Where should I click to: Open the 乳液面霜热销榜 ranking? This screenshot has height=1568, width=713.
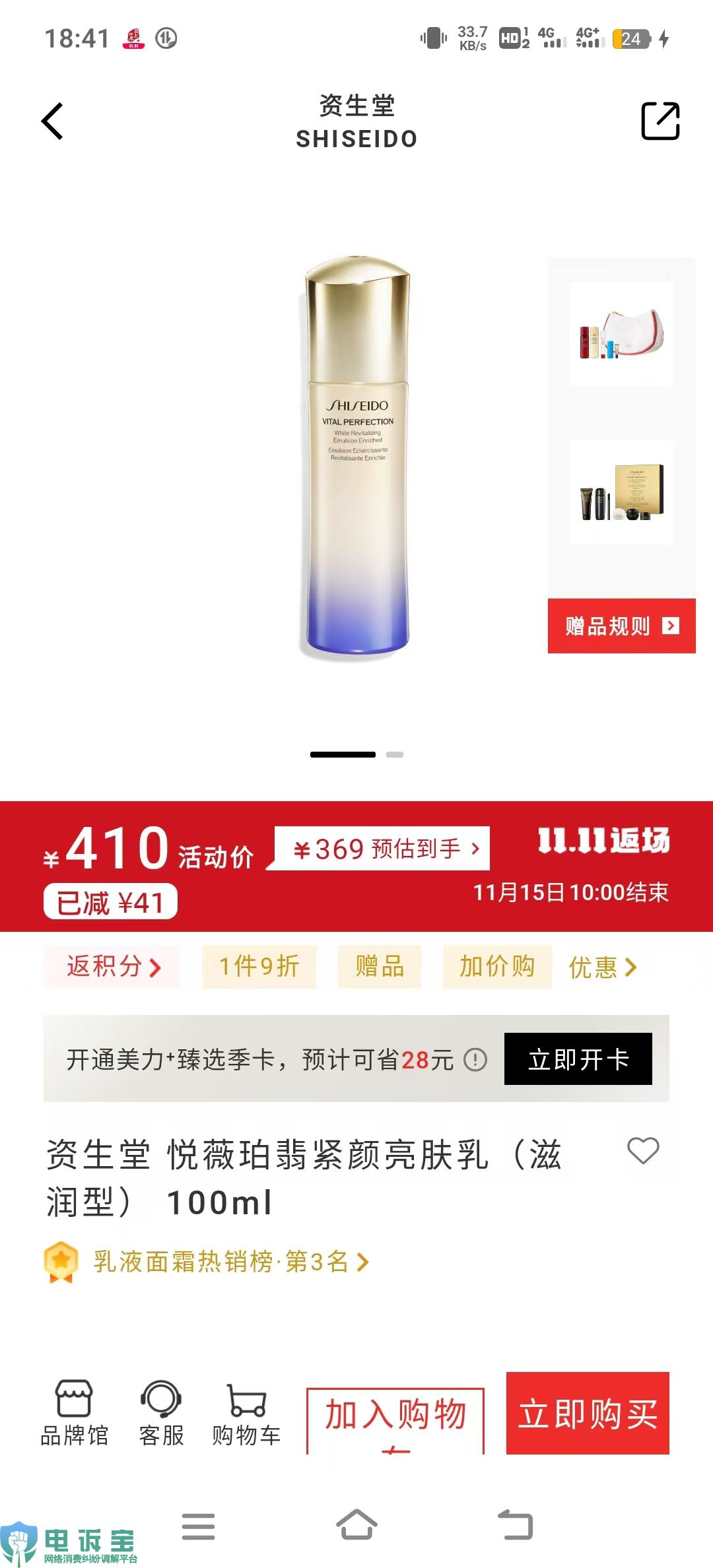[x=224, y=1262]
